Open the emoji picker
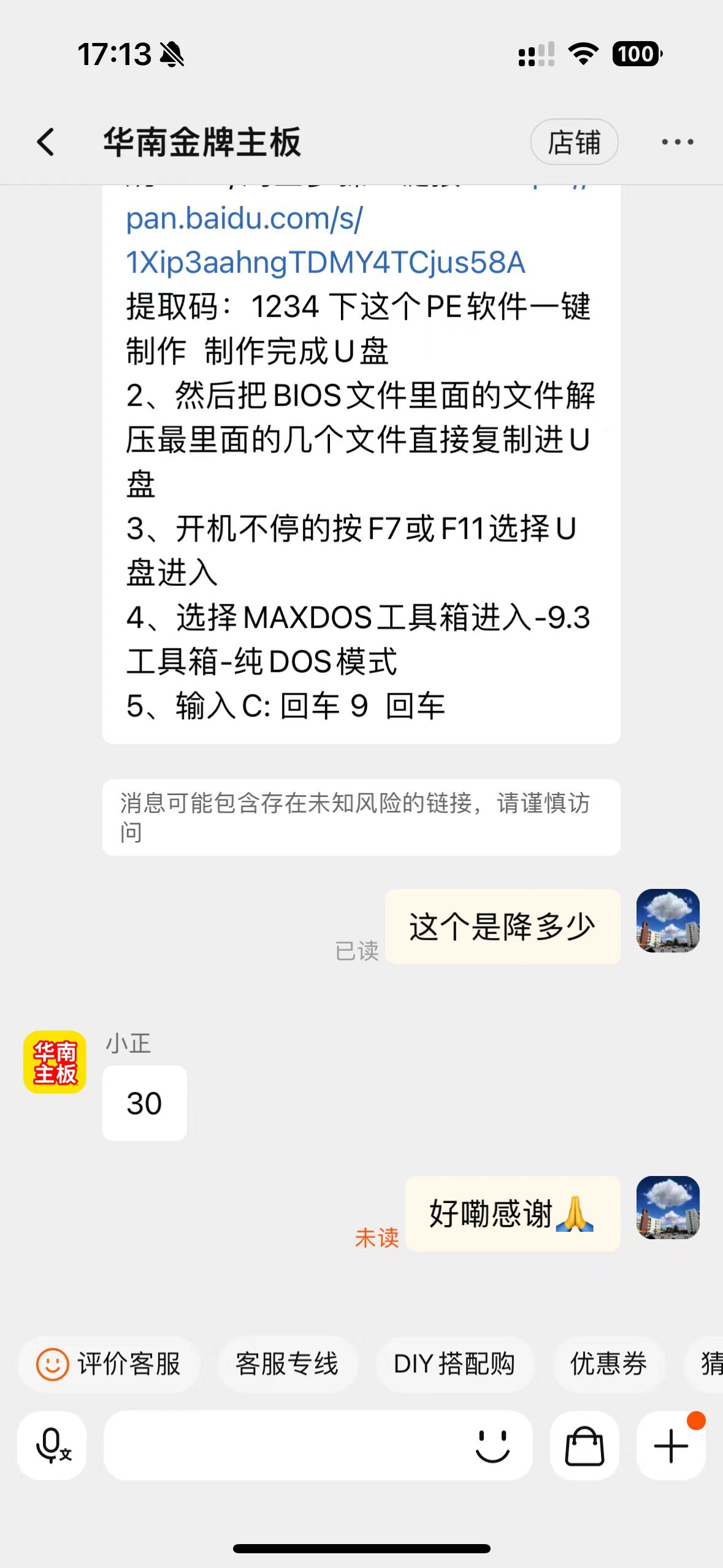 click(x=492, y=1445)
